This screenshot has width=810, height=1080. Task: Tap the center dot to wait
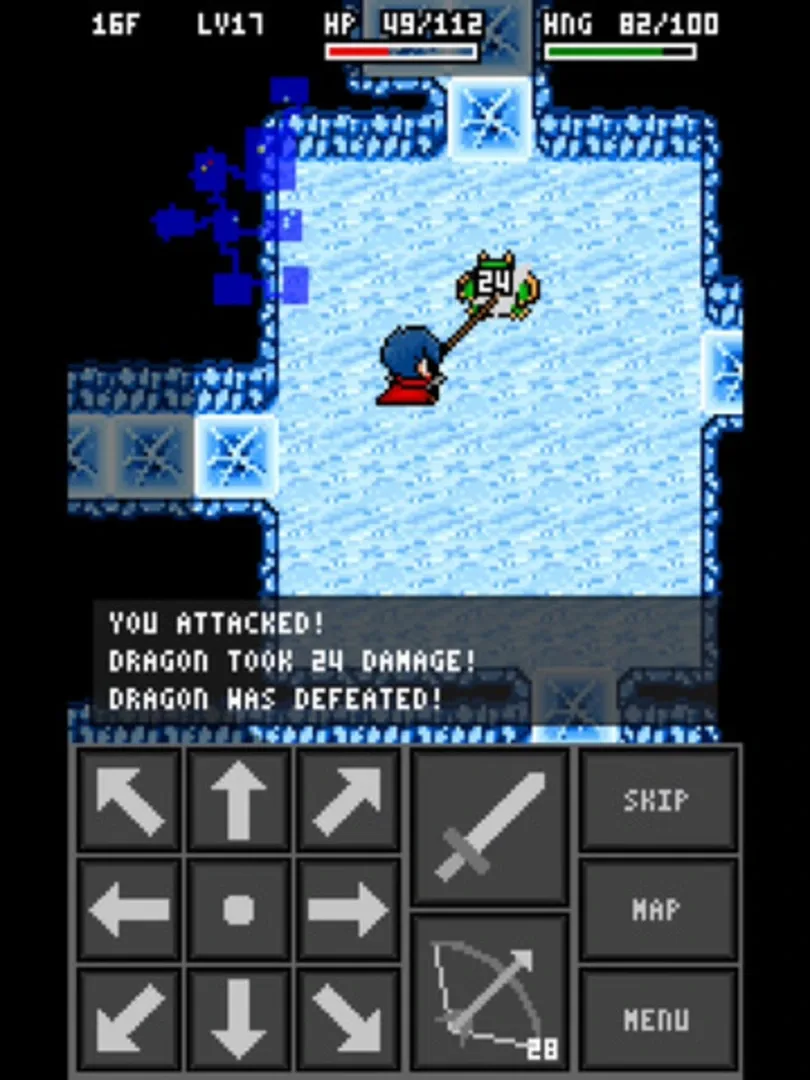click(239, 909)
